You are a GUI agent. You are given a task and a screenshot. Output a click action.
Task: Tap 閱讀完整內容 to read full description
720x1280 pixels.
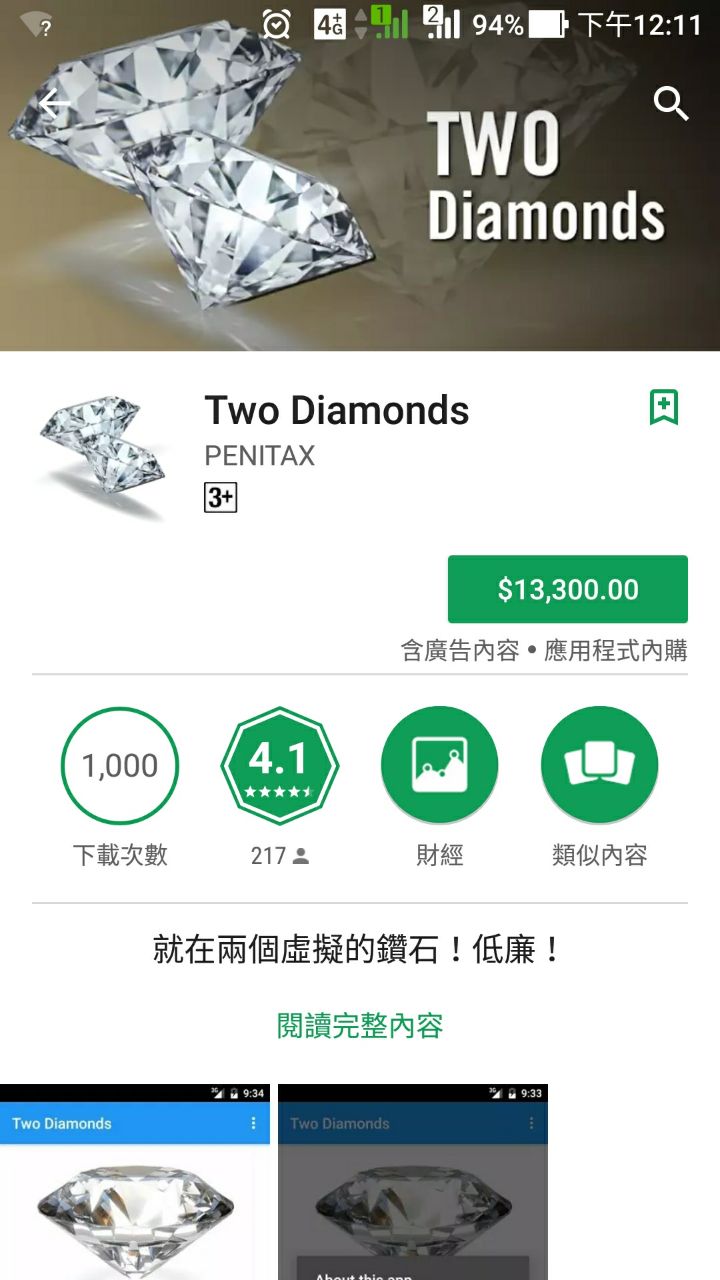[x=359, y=1025]
